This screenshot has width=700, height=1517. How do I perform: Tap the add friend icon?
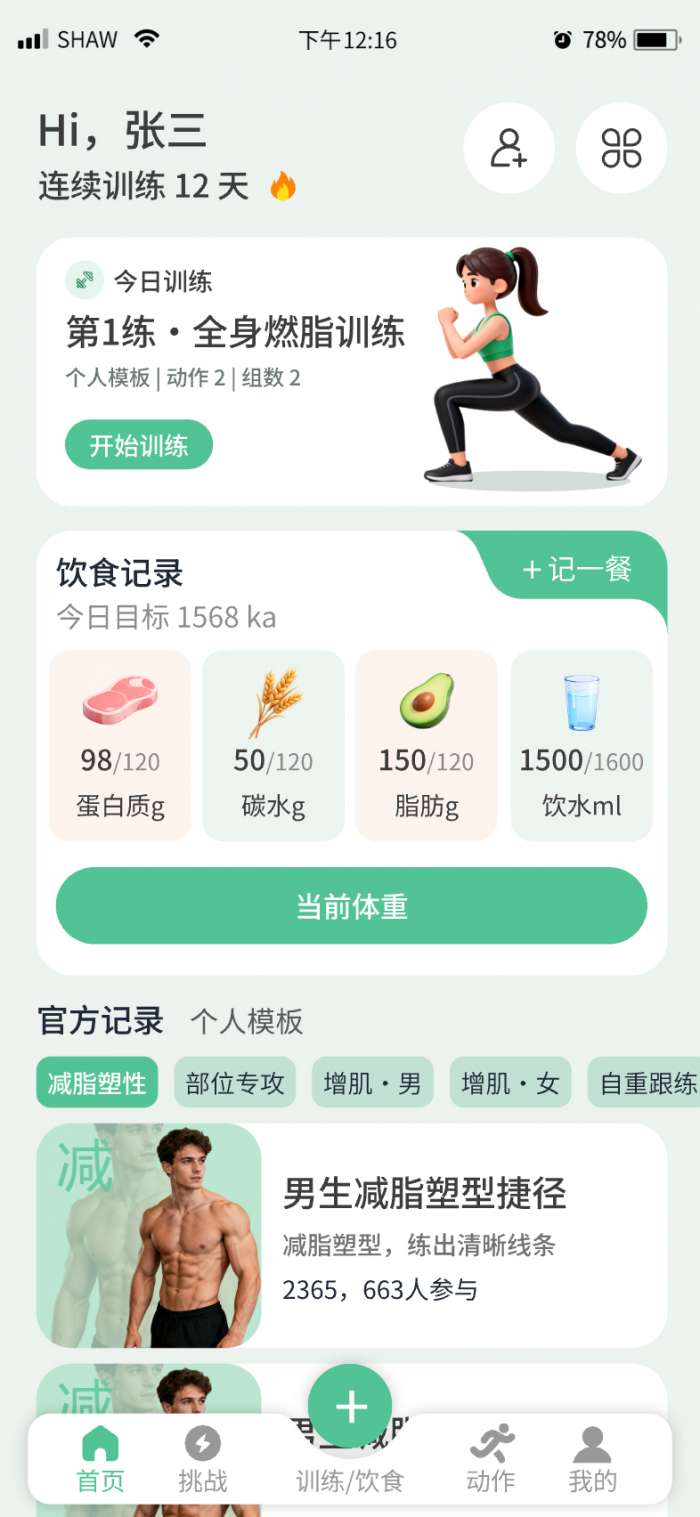(509, 148)
